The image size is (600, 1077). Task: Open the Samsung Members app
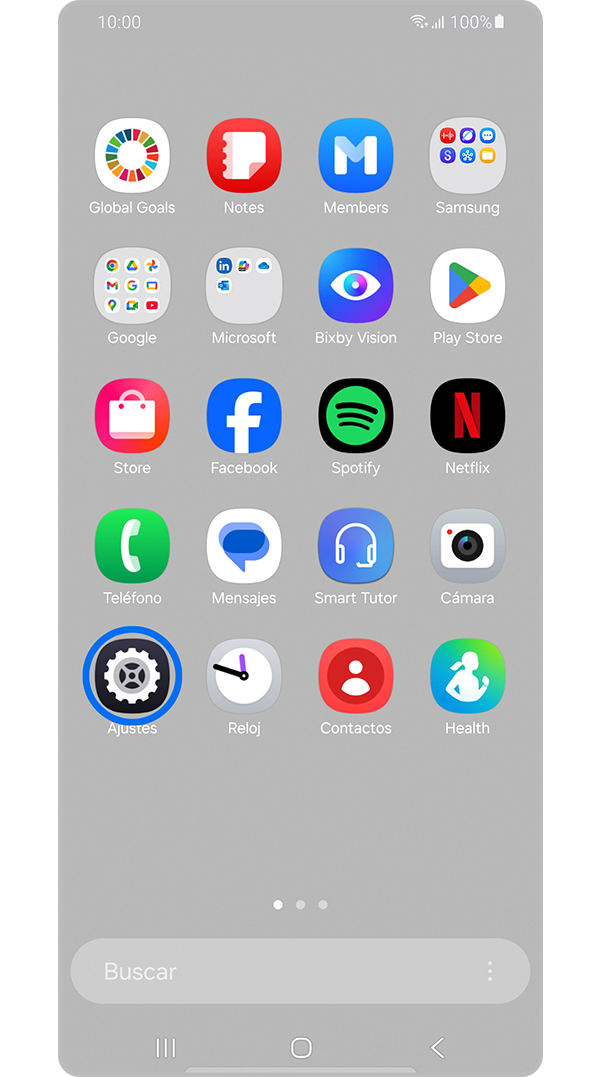coord(356,155)
